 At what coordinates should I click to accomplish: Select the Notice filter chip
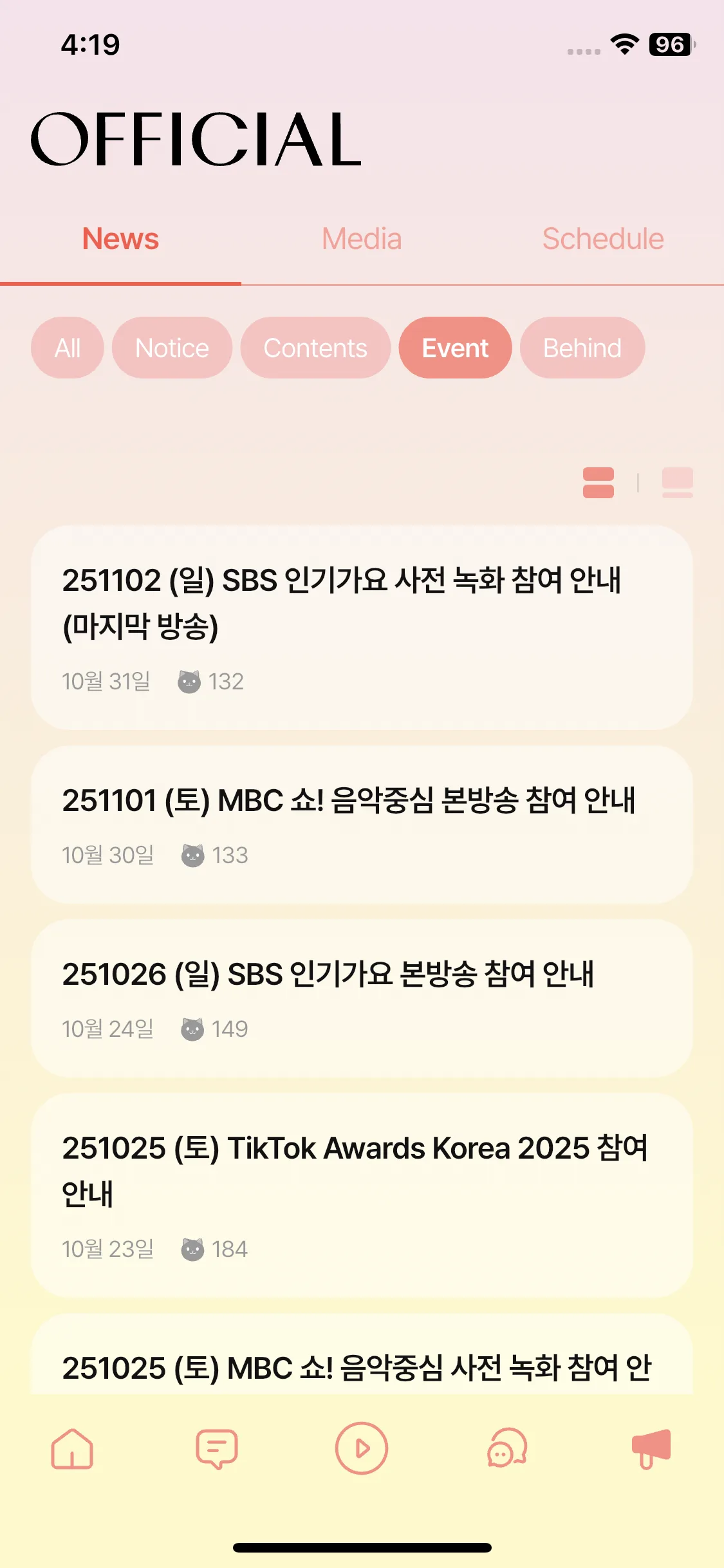[x=172, y=348]
